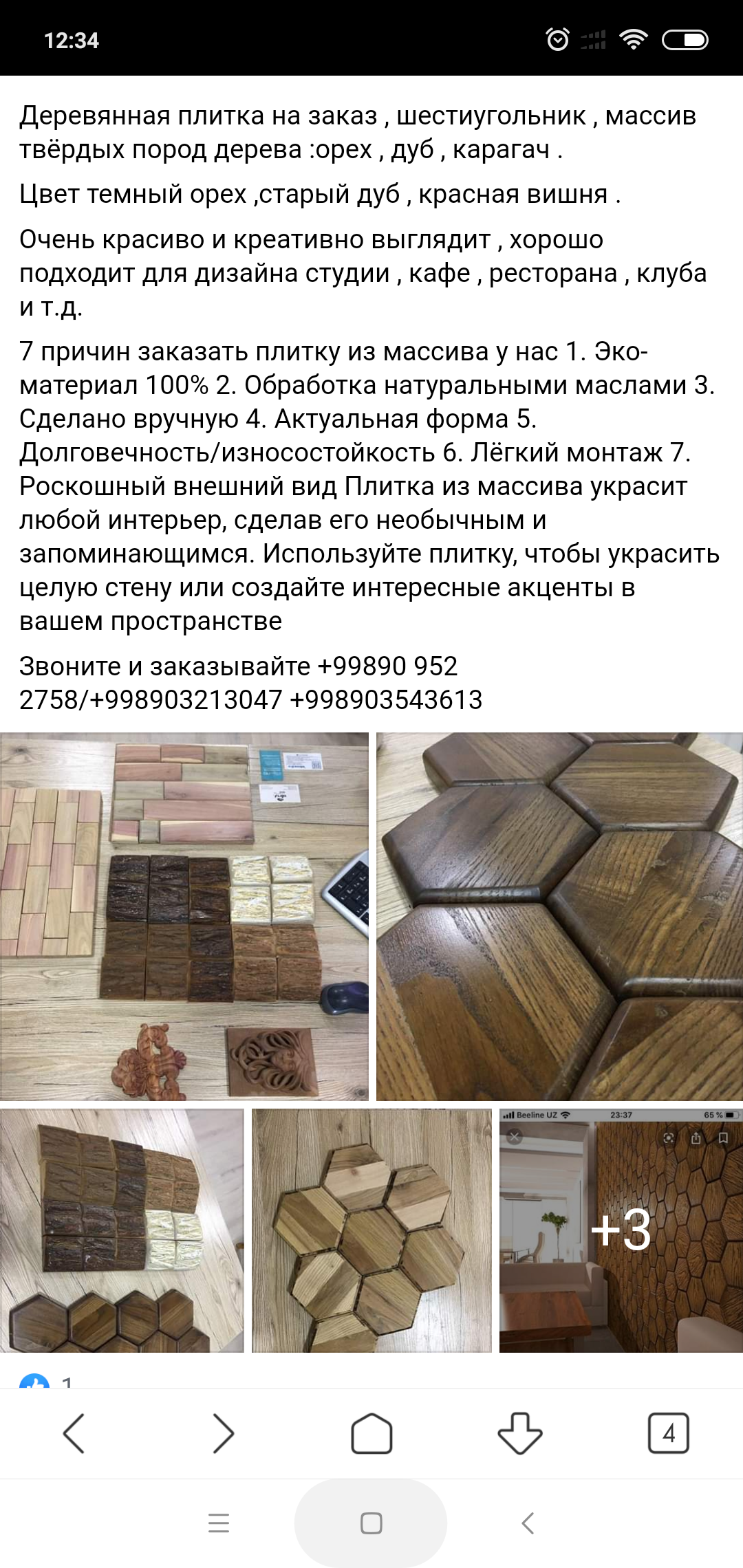Tap the system back navigation button

(x=528, y=1523)
